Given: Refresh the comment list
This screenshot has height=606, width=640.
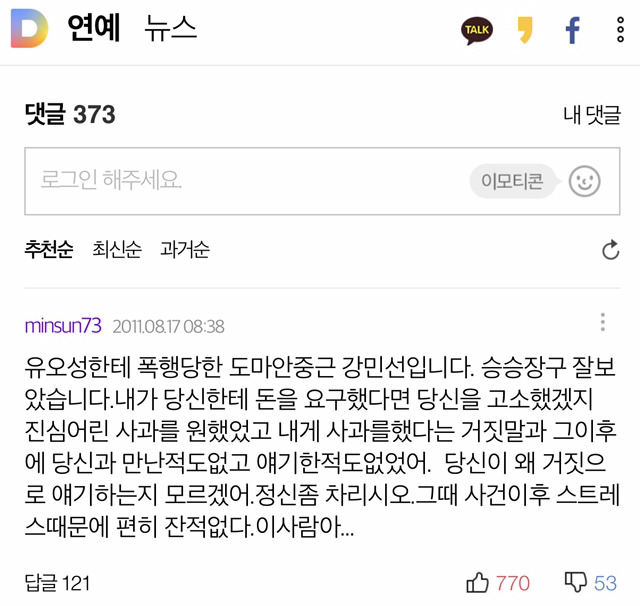Looking at the screenshot, I should click(x=610, y=250).
